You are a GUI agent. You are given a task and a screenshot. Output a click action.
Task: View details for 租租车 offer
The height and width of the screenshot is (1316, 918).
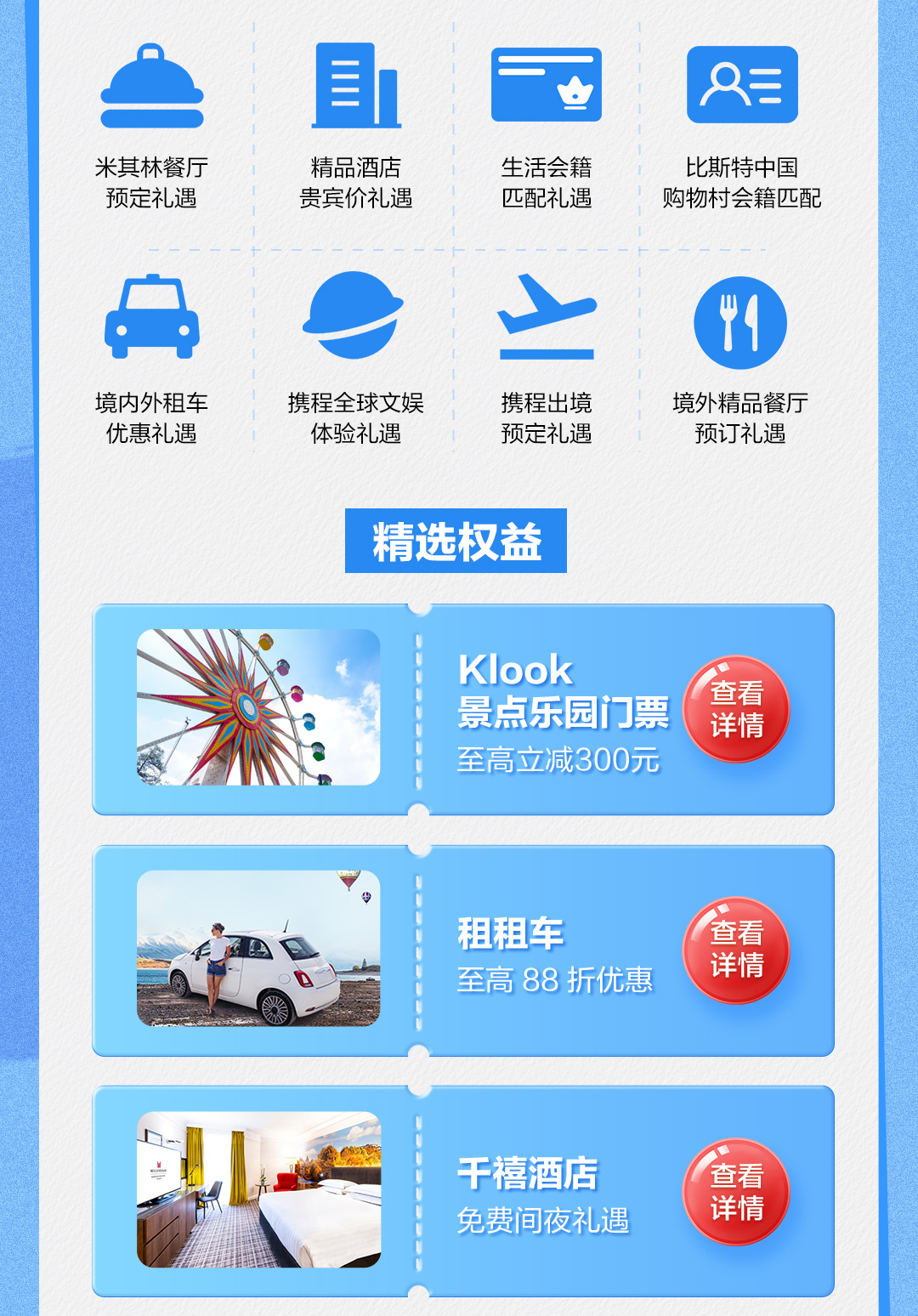(x=736, y=950)
